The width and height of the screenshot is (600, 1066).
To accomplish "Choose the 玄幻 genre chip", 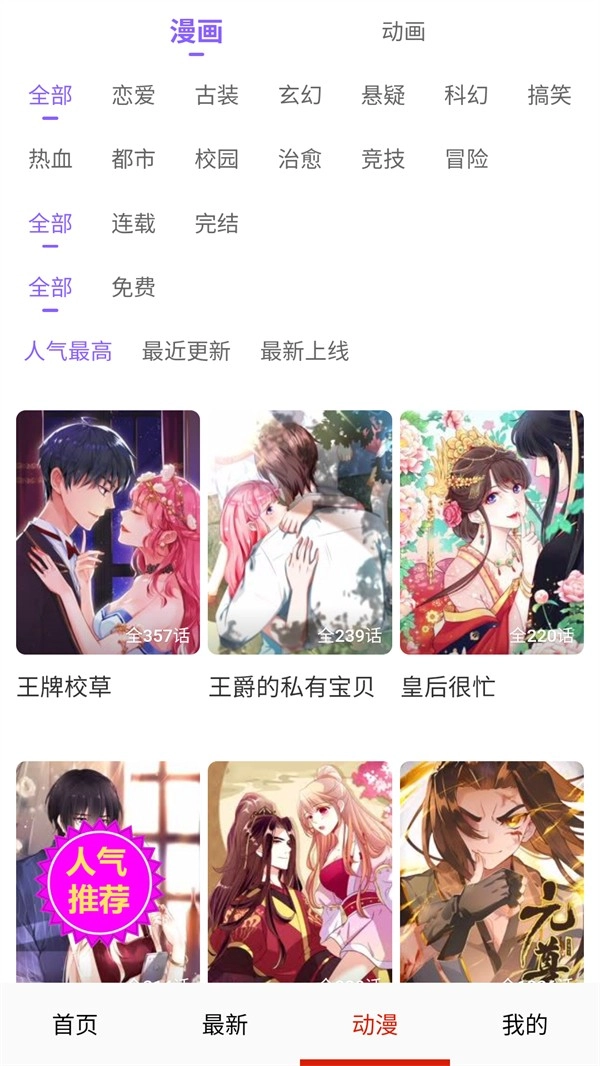I will (x=300, y=96).
